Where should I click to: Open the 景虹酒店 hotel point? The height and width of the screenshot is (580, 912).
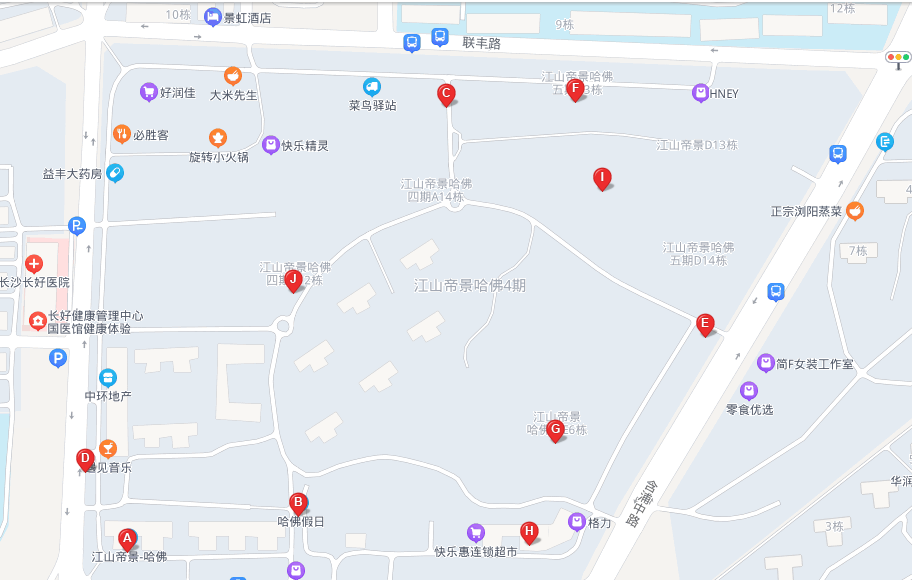point(212,17)
